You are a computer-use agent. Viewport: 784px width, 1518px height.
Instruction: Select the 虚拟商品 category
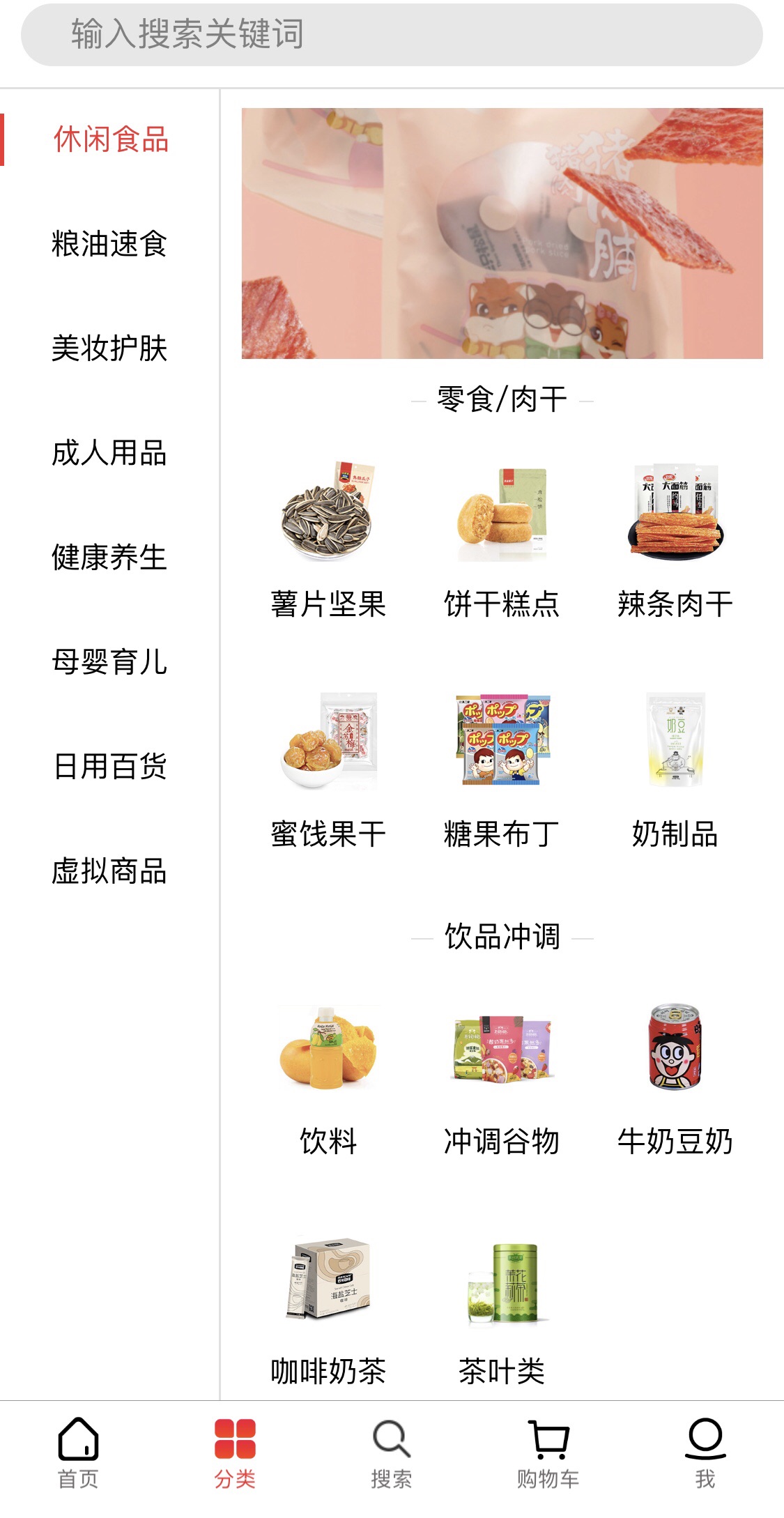[x=109, y=871]
